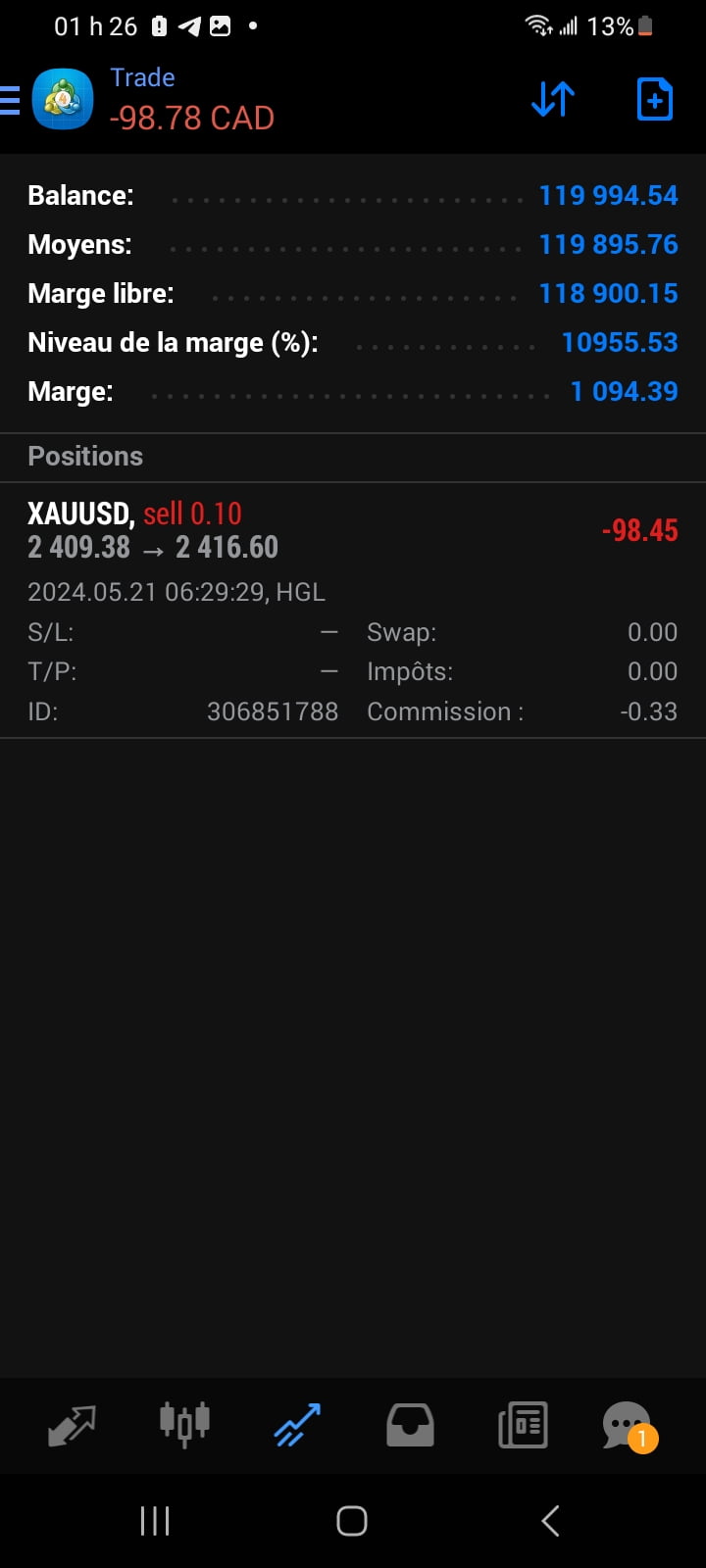Go to the News tab

523,1425
